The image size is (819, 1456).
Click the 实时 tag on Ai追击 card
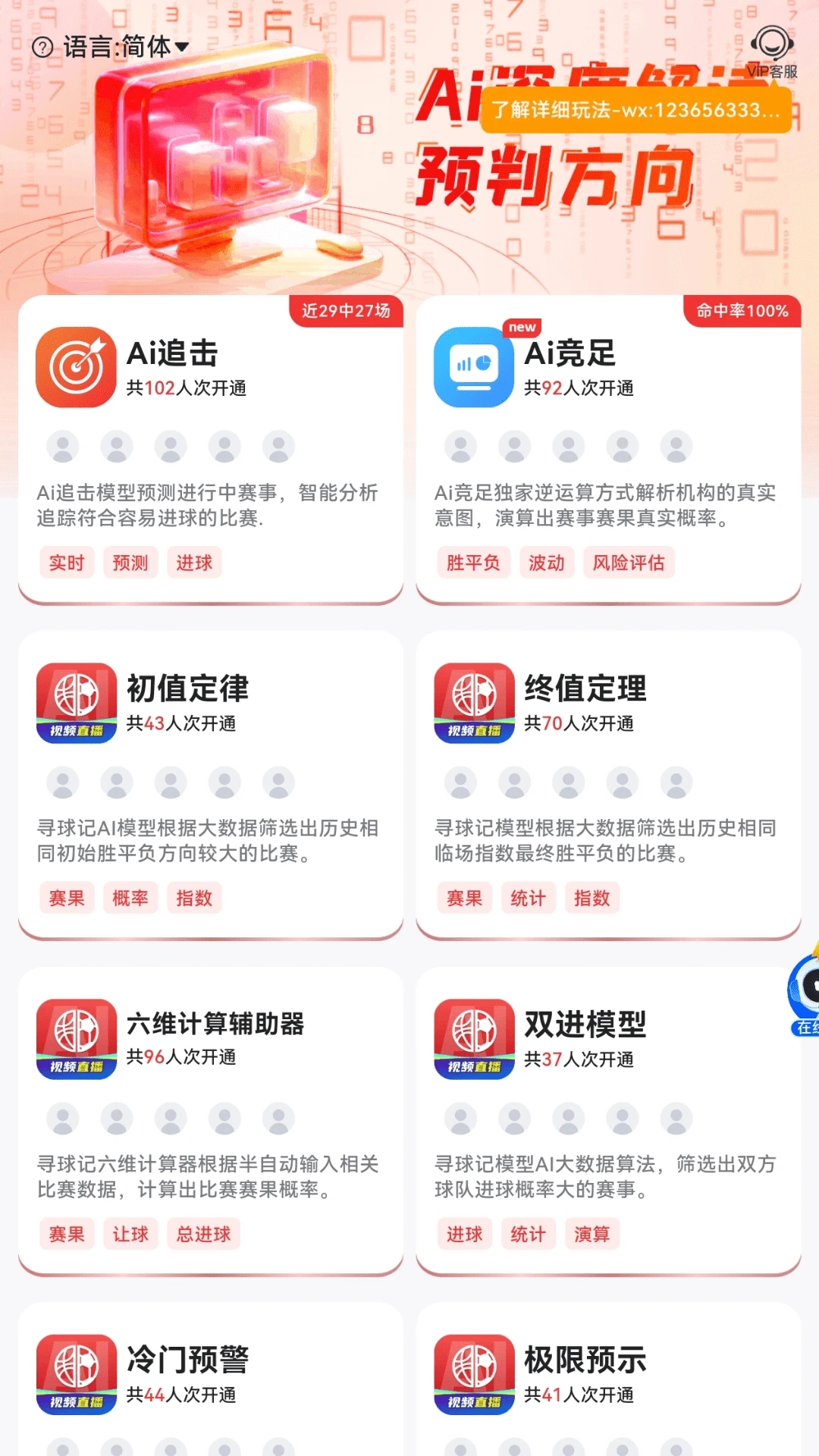[x=66, y=563]
